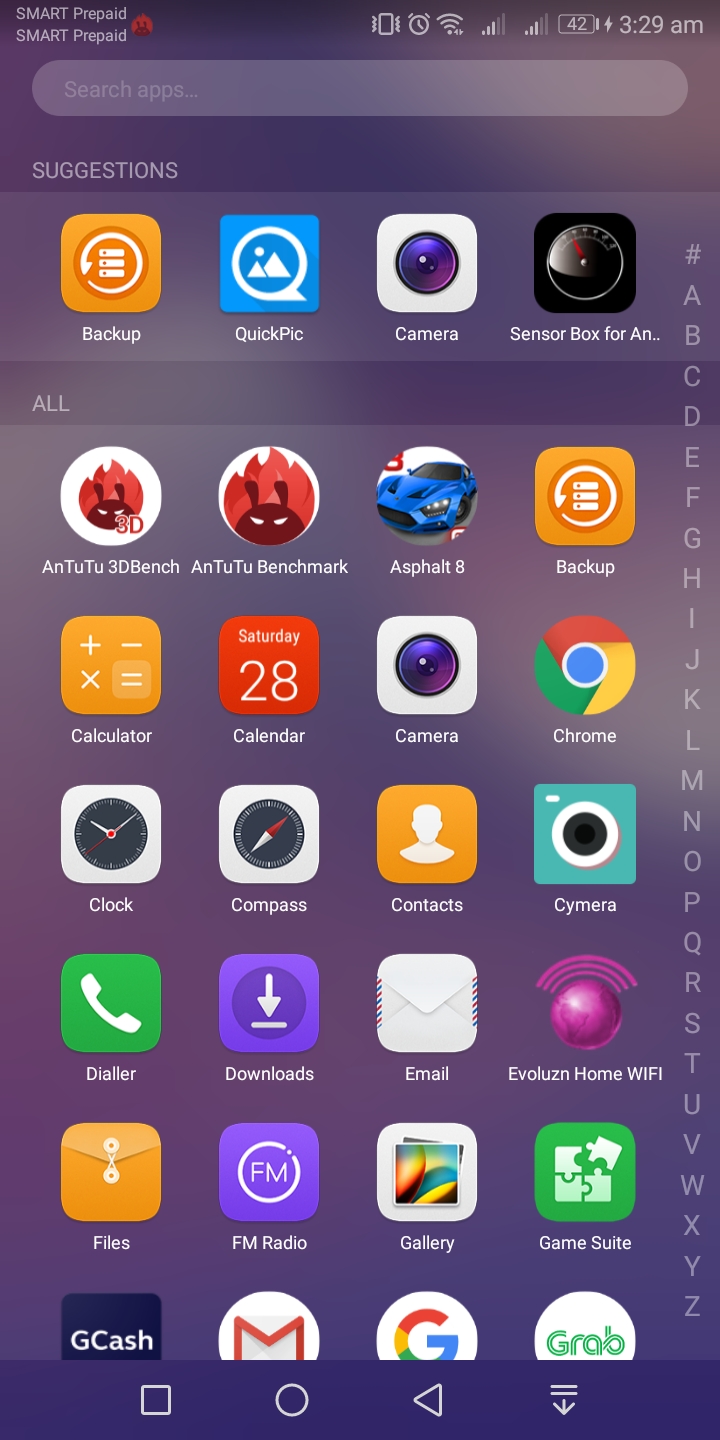The width and height of the screenshot is (720, 1440).
Task: Open the Compass app
Action: point(269,835)
